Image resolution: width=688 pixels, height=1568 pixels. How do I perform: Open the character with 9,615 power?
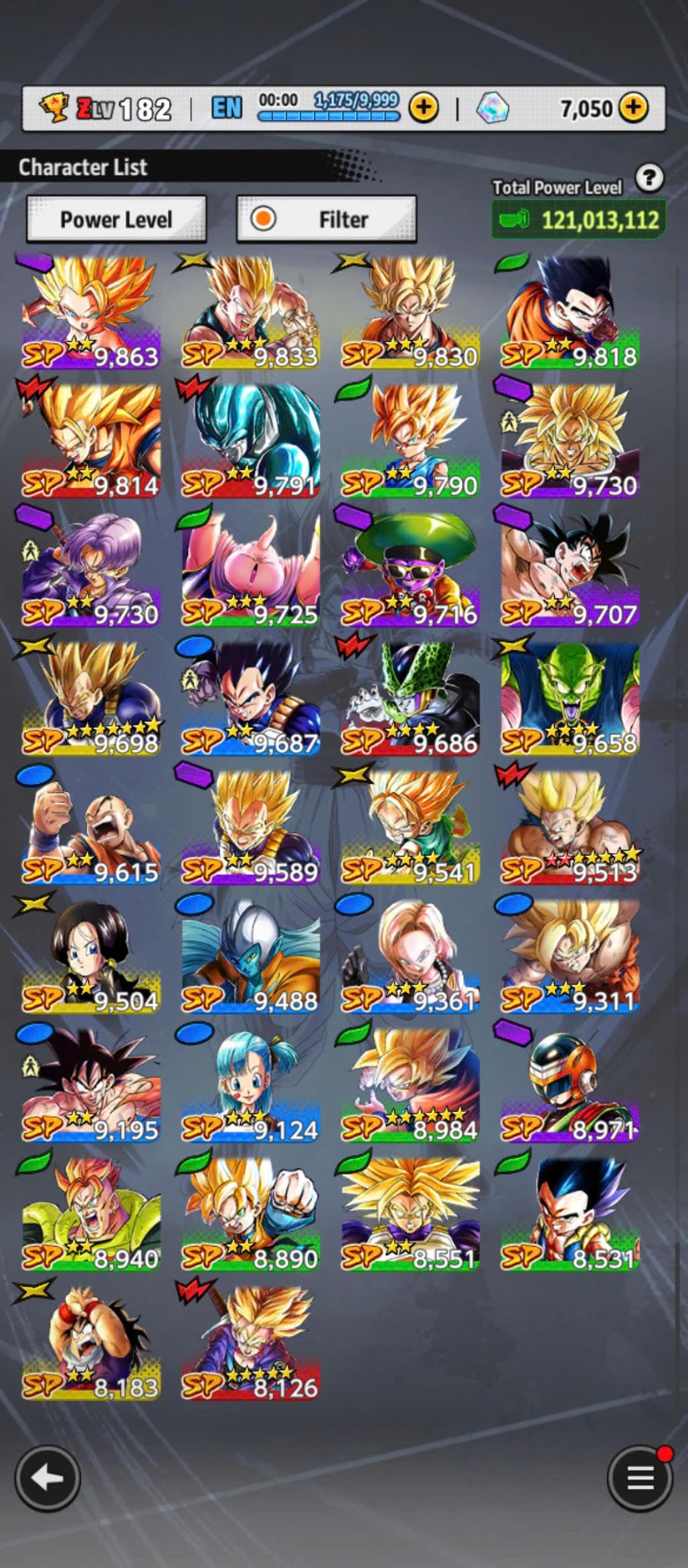click(x=91, y=828)
